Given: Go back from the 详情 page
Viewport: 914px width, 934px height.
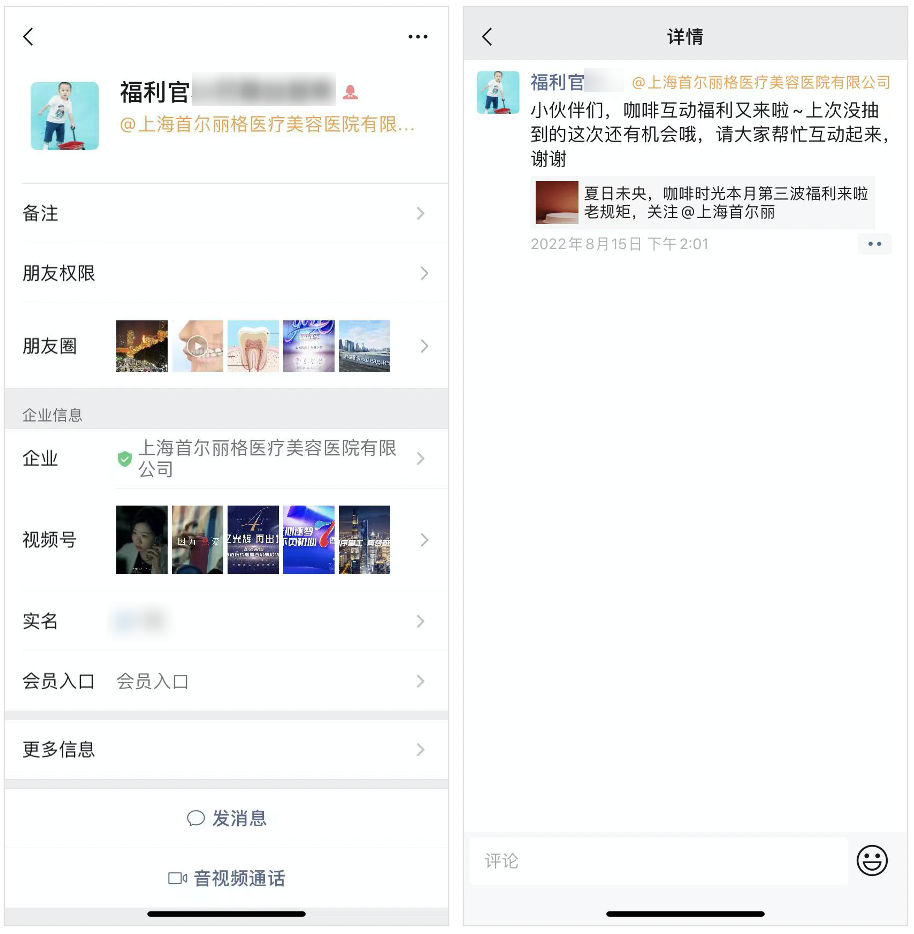Looking at the screenshot, I should pyautogui.click(x=487, y=37).
